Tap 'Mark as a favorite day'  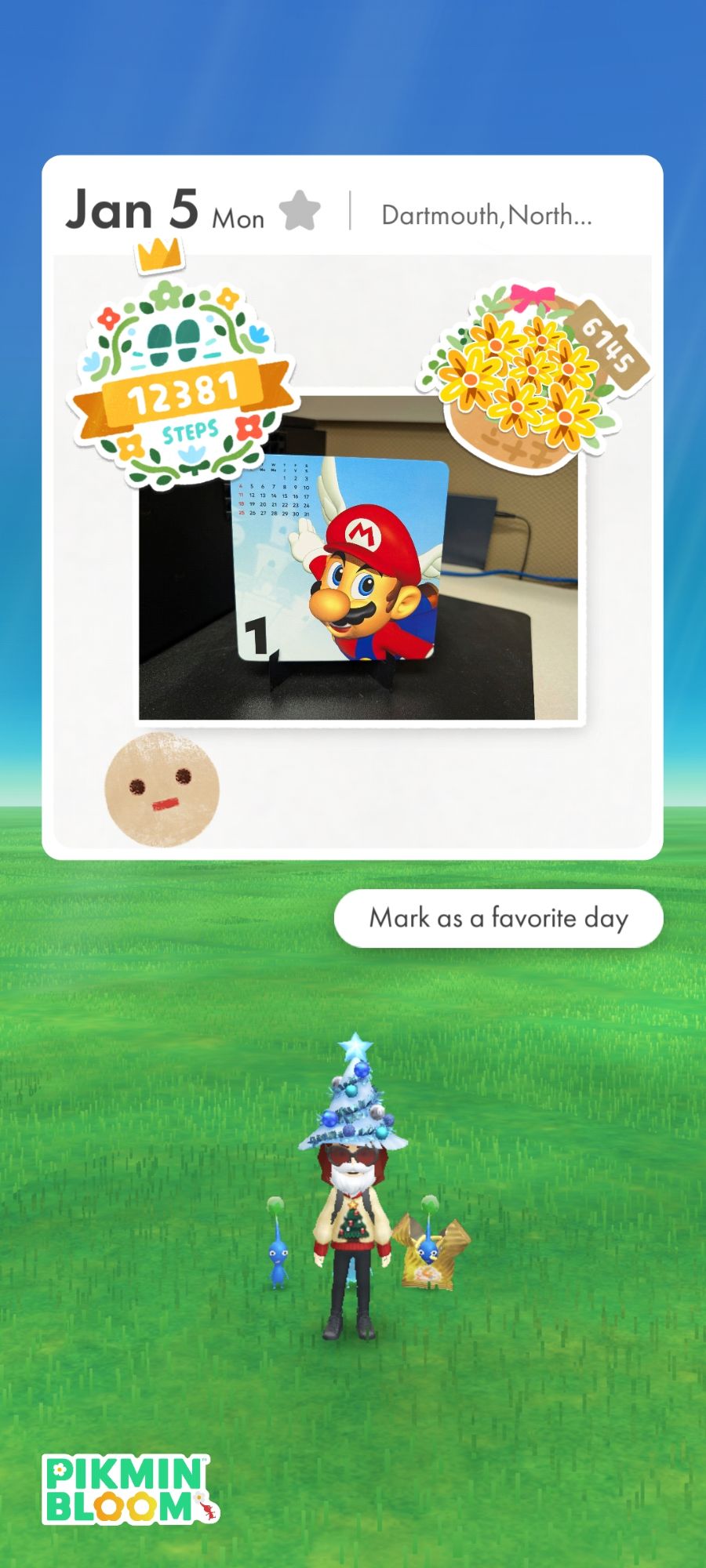click(x=498, y=918)
